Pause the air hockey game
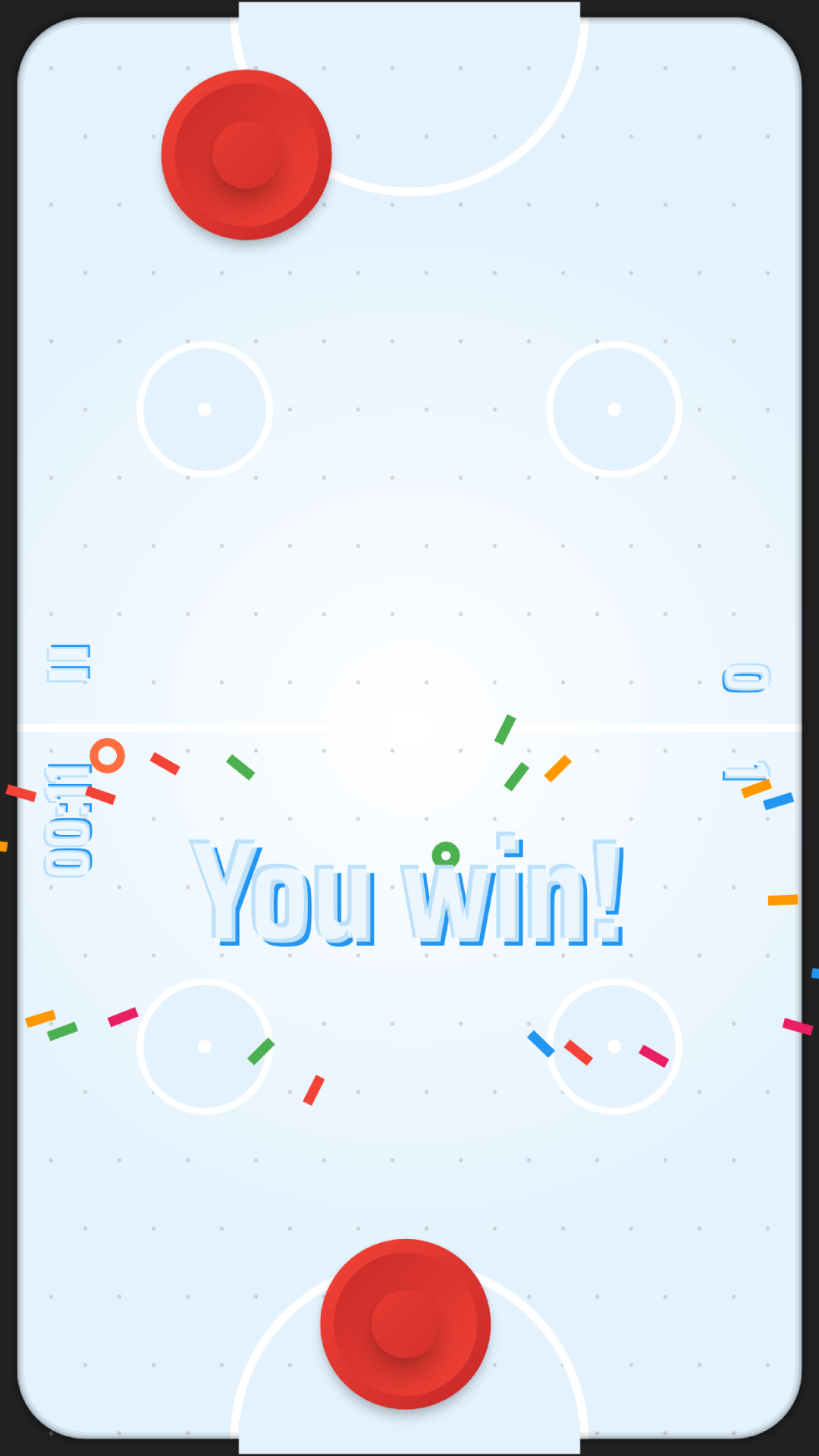819x1456 pixels. point(68,663)
